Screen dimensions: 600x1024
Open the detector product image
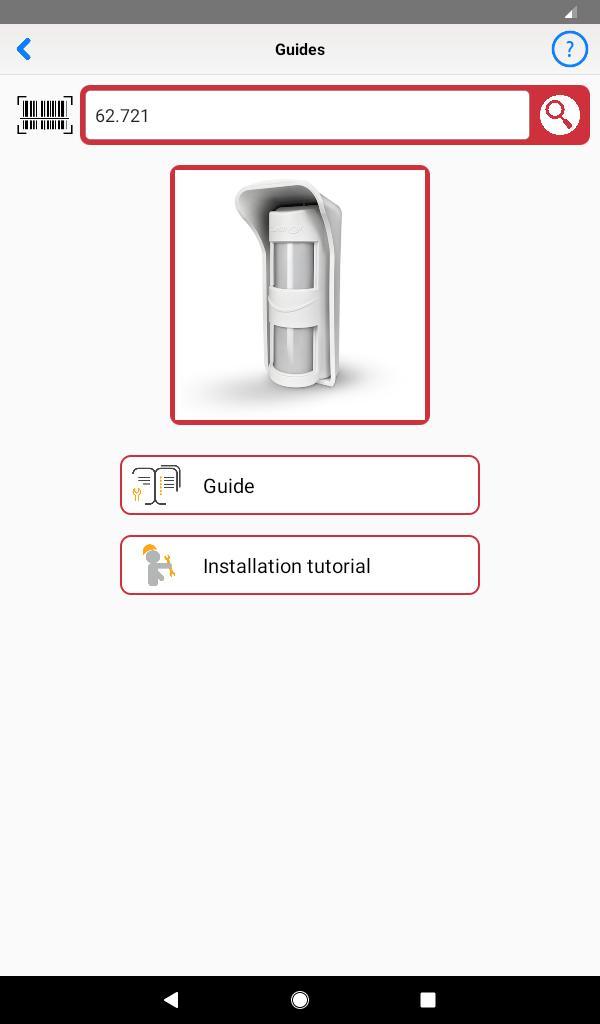300,295
